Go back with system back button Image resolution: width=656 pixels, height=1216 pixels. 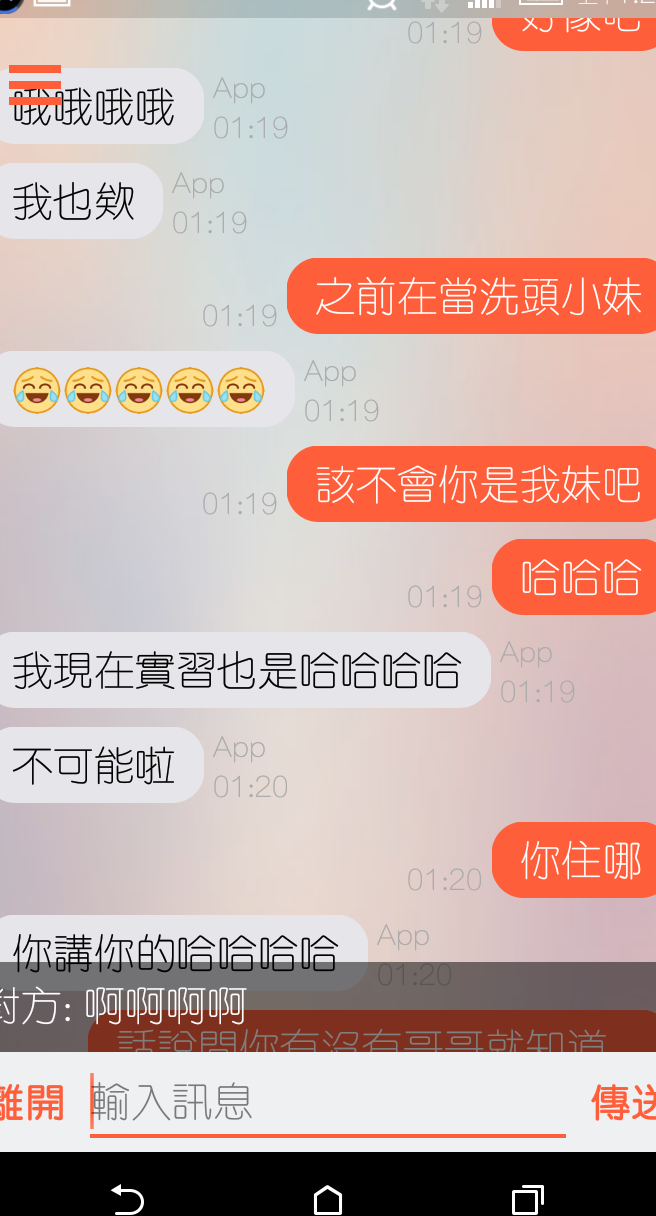[127, 1198]
